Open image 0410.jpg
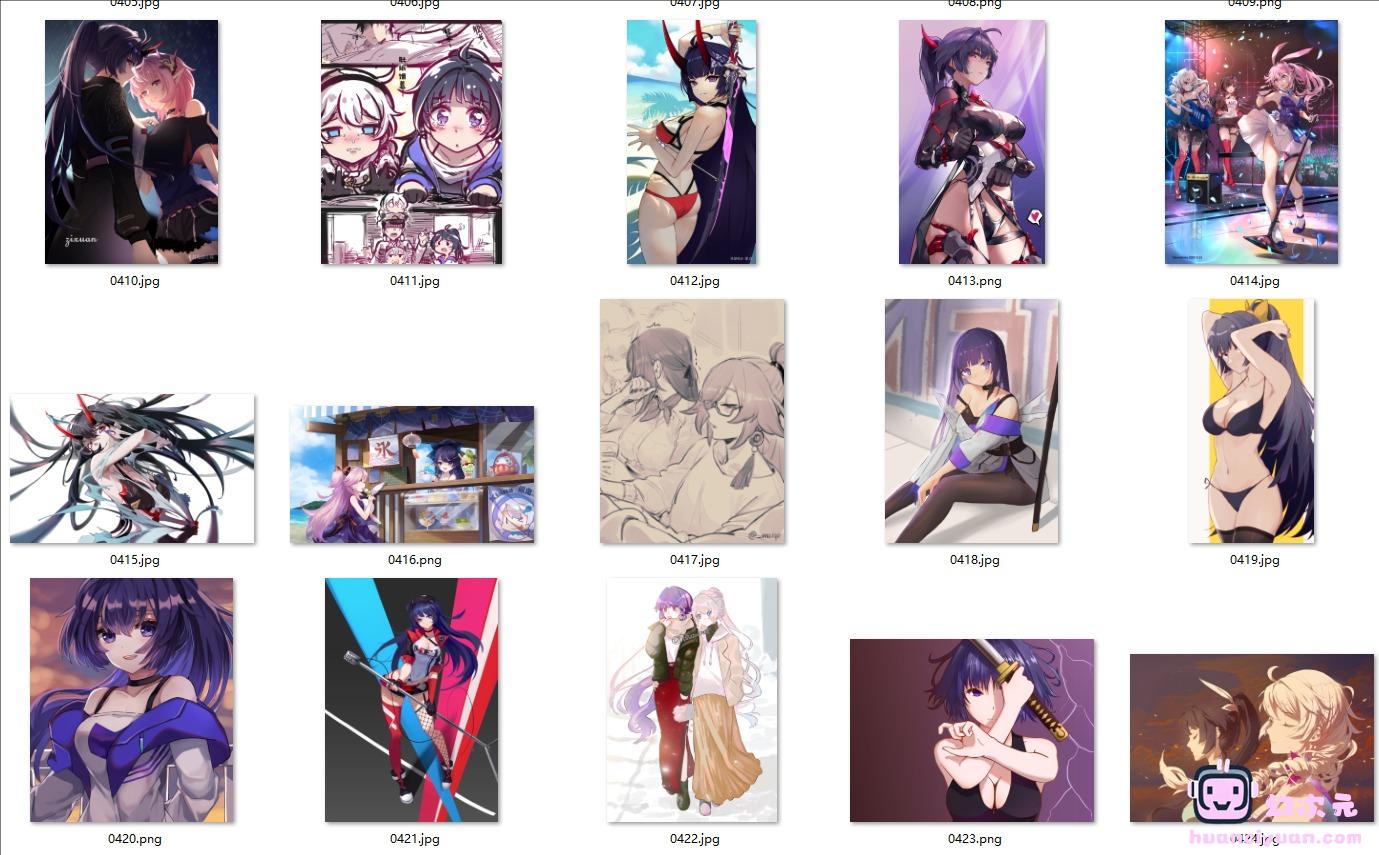Screen dimensions: 1379x855 [x=131, y=142]
